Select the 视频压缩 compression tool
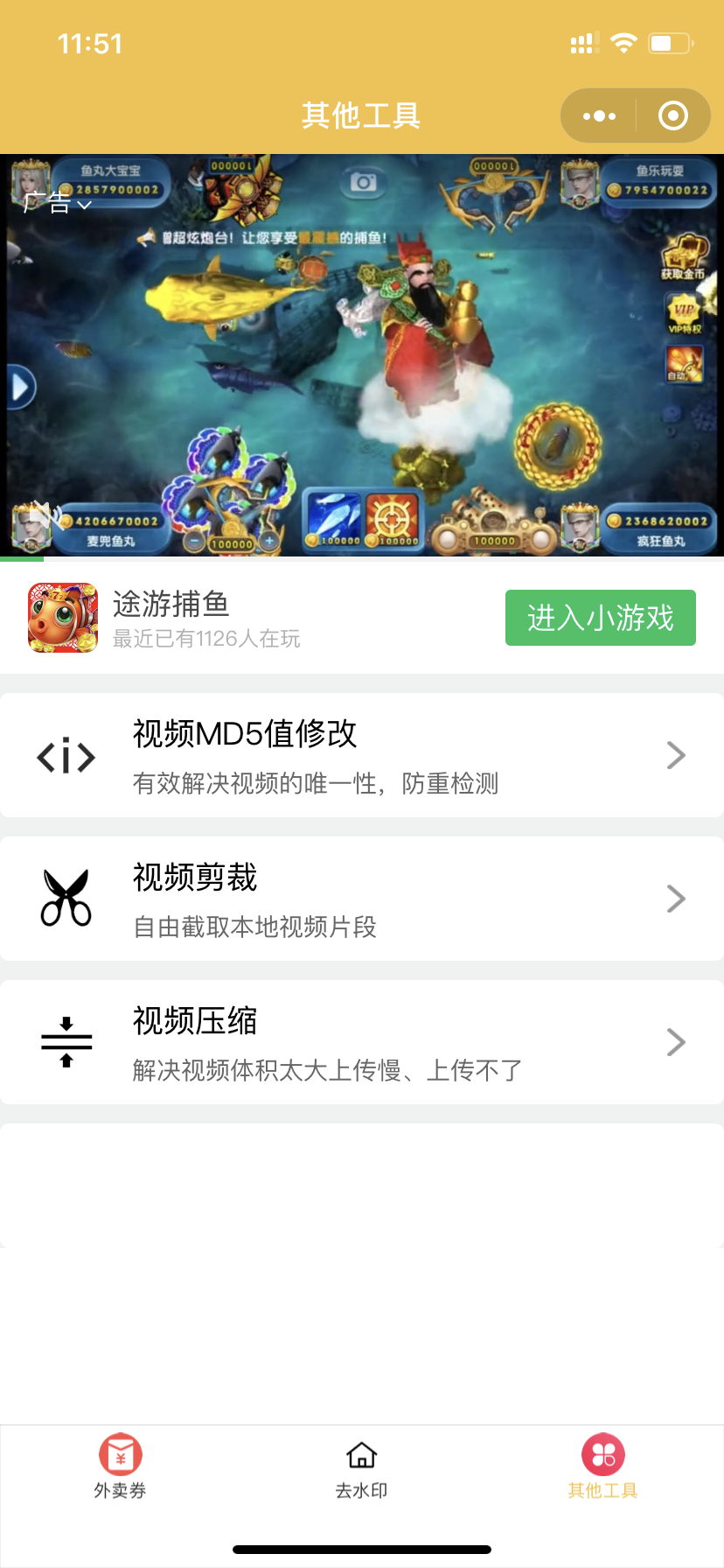724x1568 pixels. pyautogui.click(x=362, y=1043)
